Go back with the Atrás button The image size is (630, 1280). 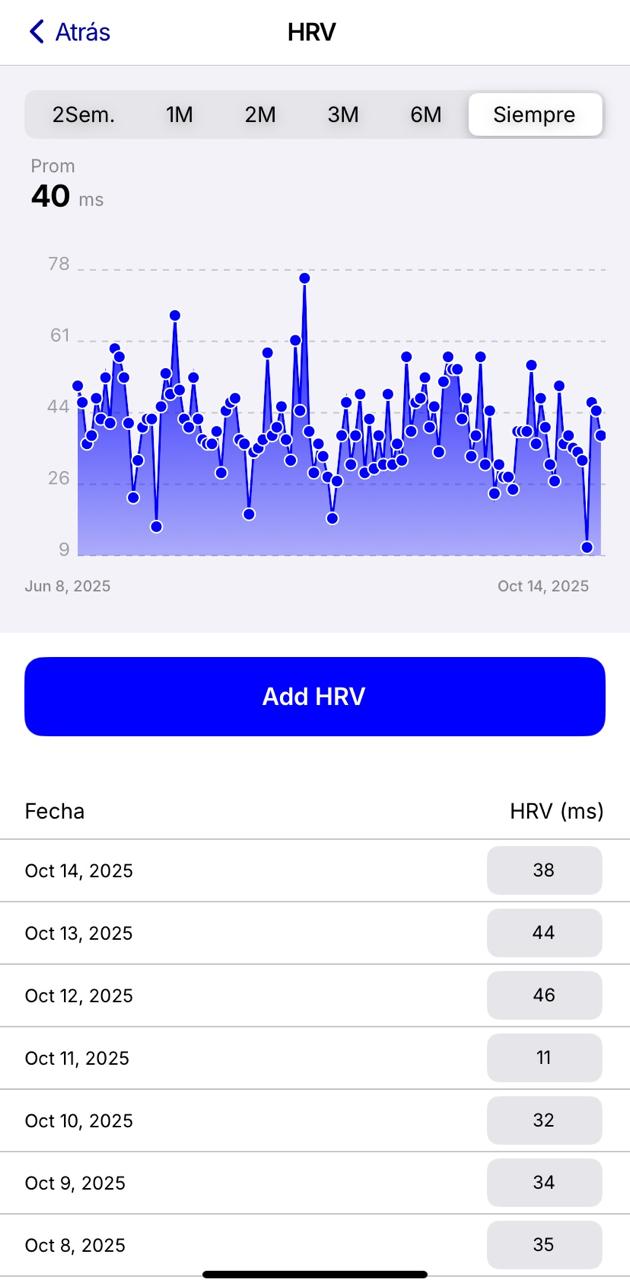pos(70,32)
